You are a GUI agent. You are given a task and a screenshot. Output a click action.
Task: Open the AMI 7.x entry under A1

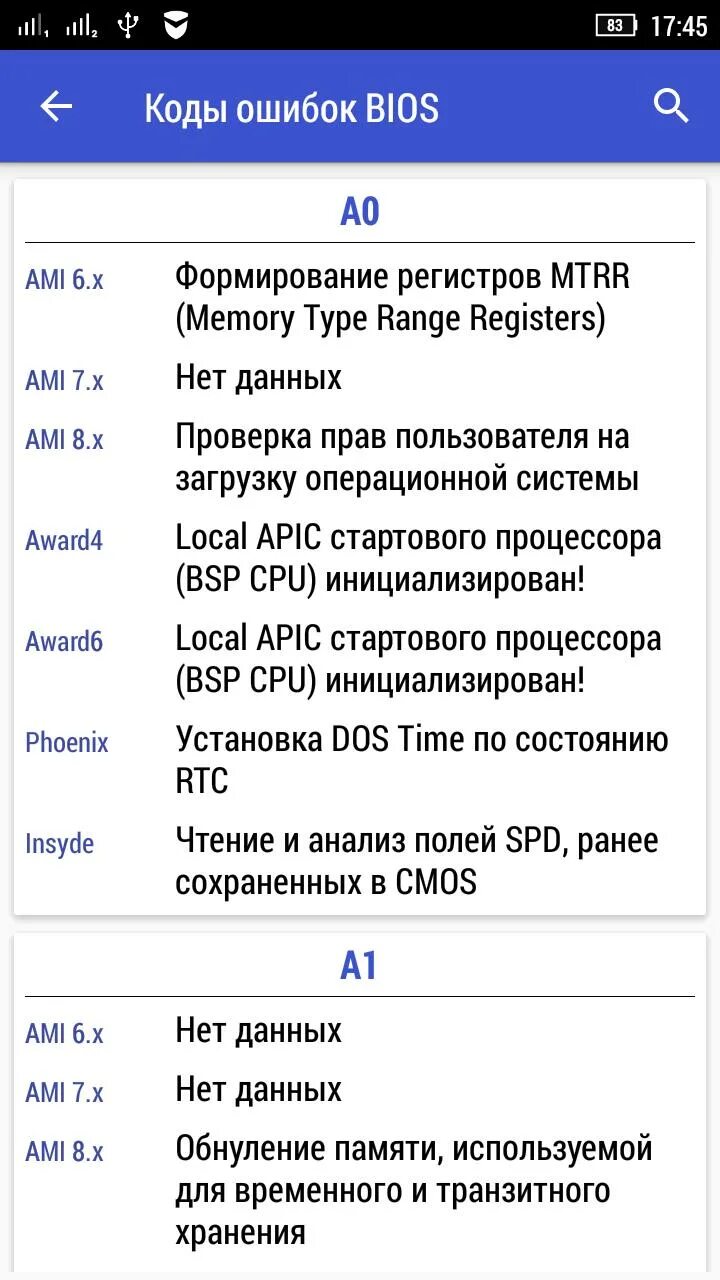click(x=64, y=1092)
